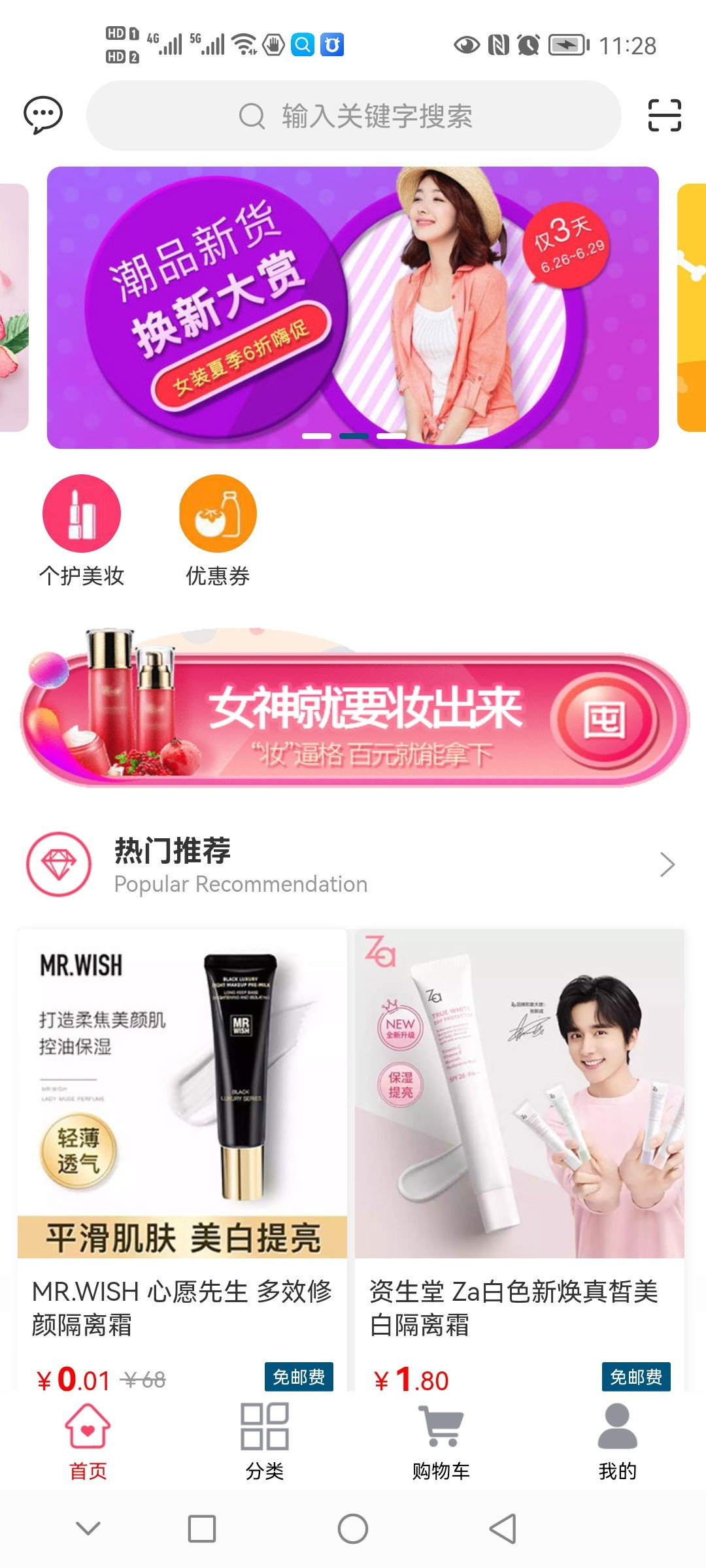Open the scan code icon
This screenshot has width=706, height=1568.
pos(664,116)
